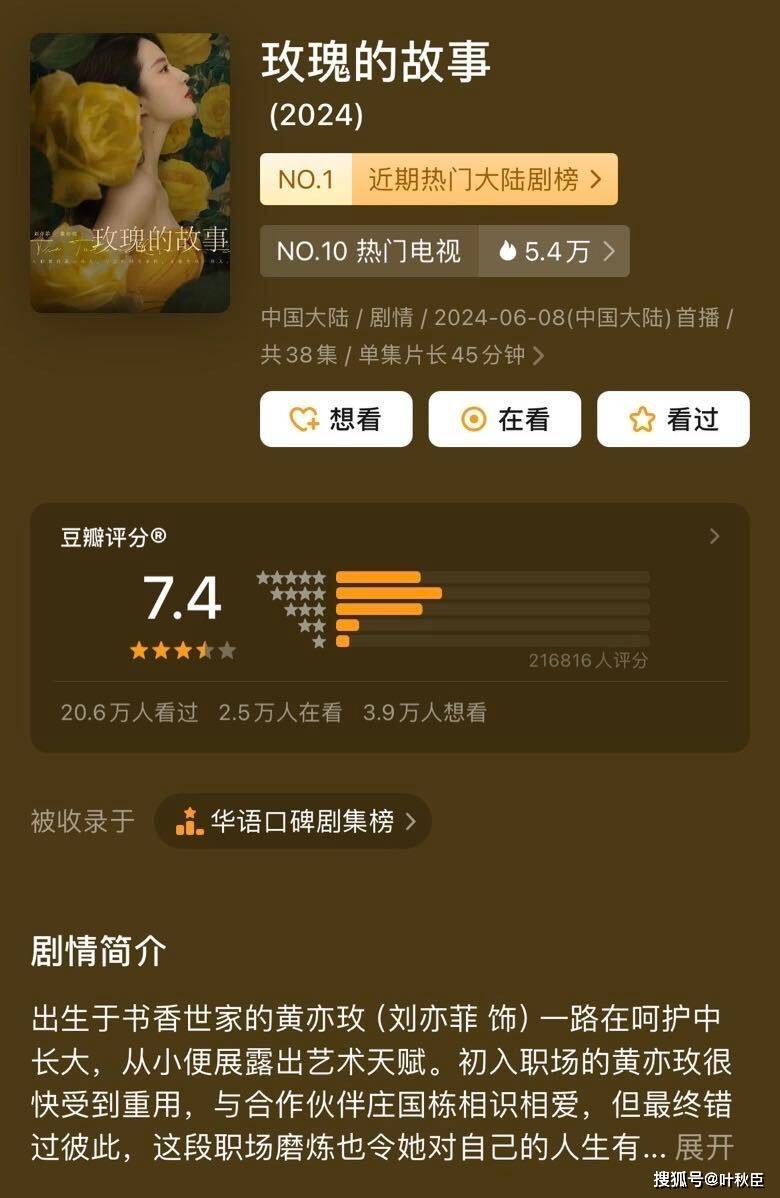Screen dimensions: 780x1198
Task: Mark the show as 想看
Action: [x=335, y=419]
